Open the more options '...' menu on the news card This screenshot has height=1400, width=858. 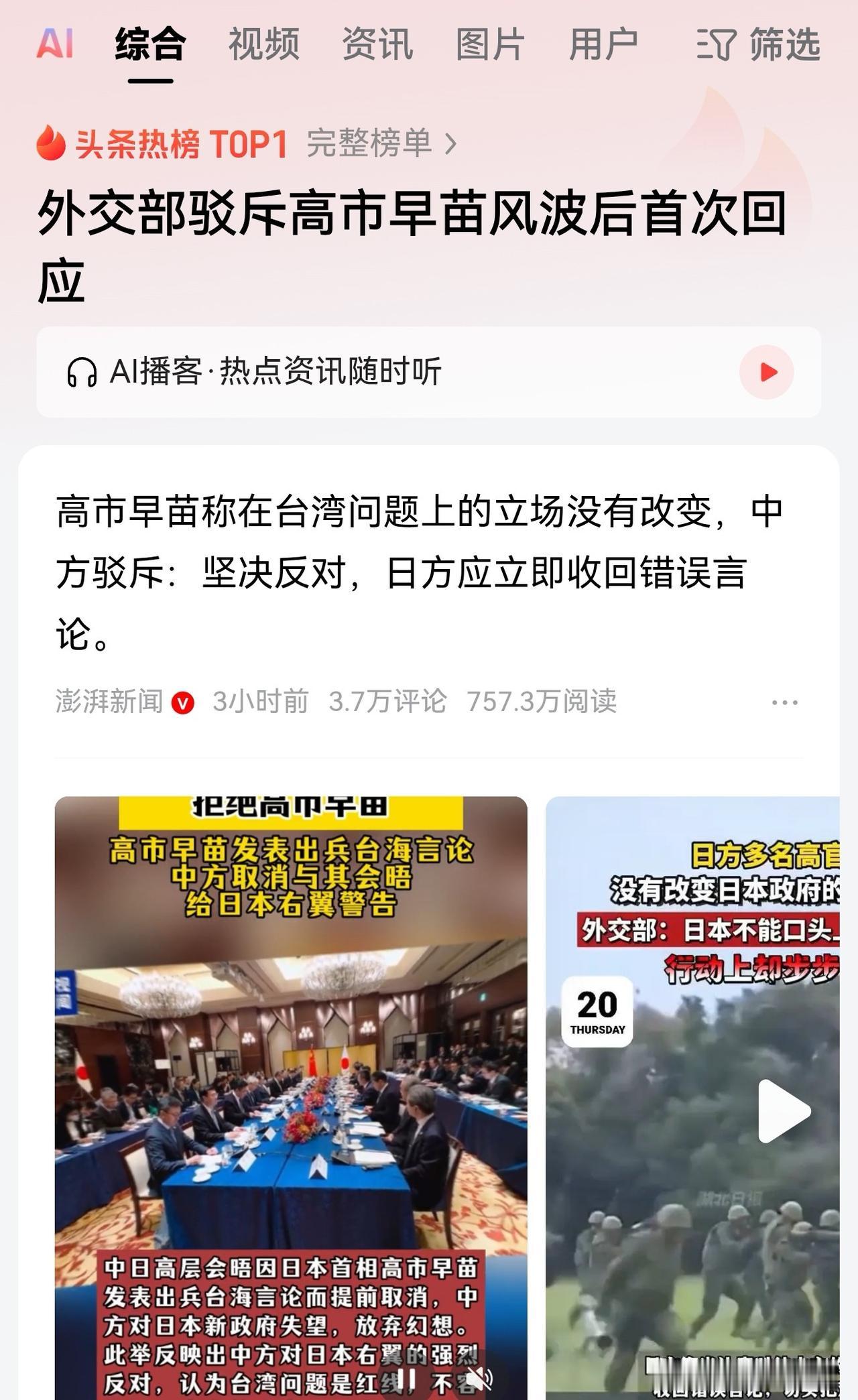[784, 701]
